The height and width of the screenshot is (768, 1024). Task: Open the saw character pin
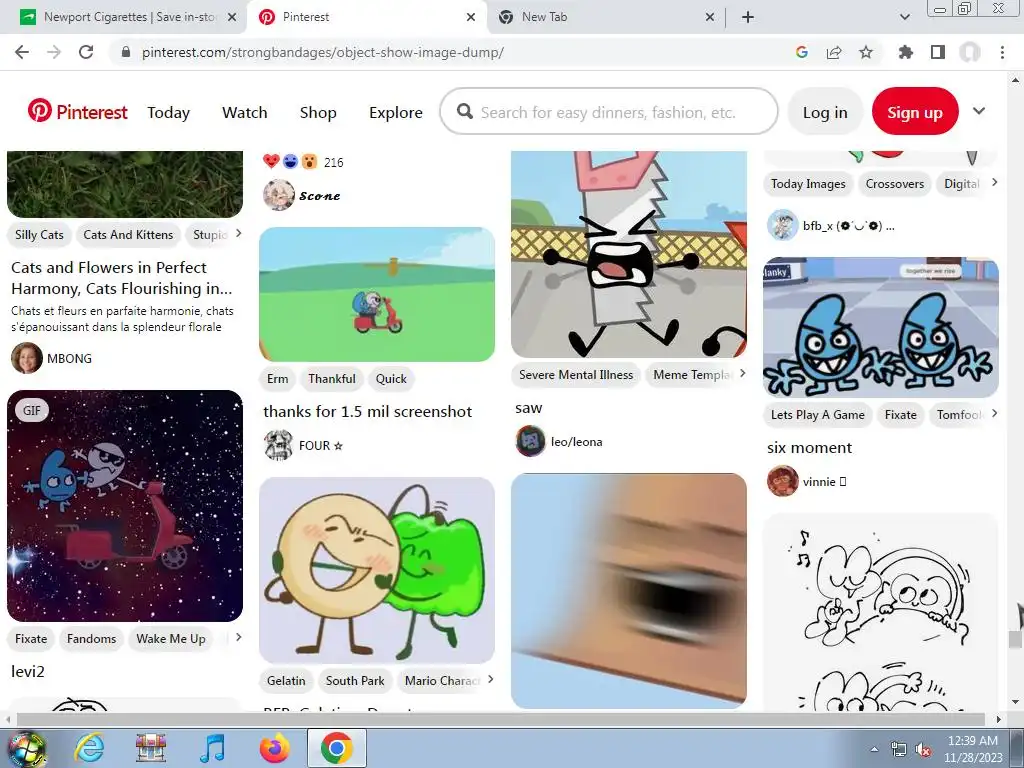[628, 254]
